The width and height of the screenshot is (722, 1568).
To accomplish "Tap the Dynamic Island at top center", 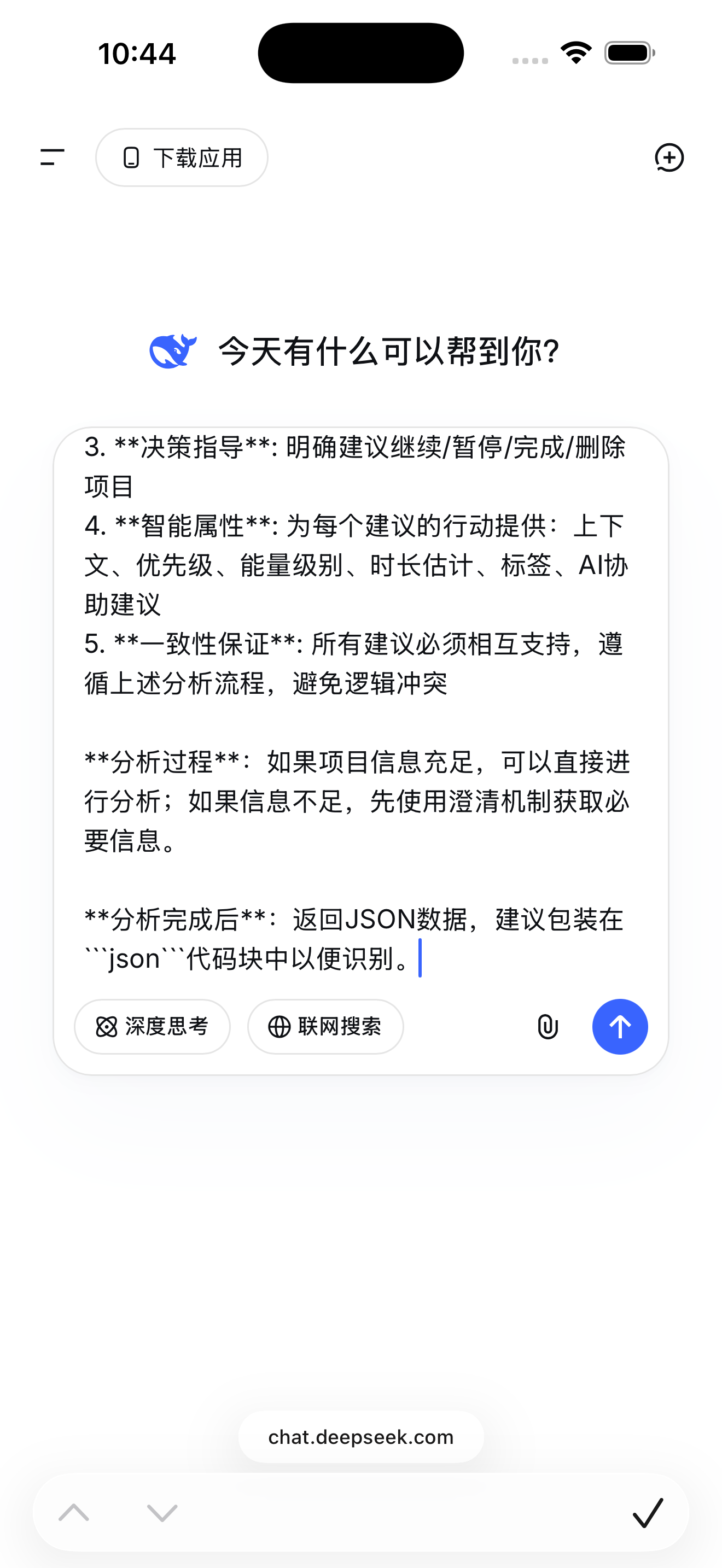I will 360,53.
